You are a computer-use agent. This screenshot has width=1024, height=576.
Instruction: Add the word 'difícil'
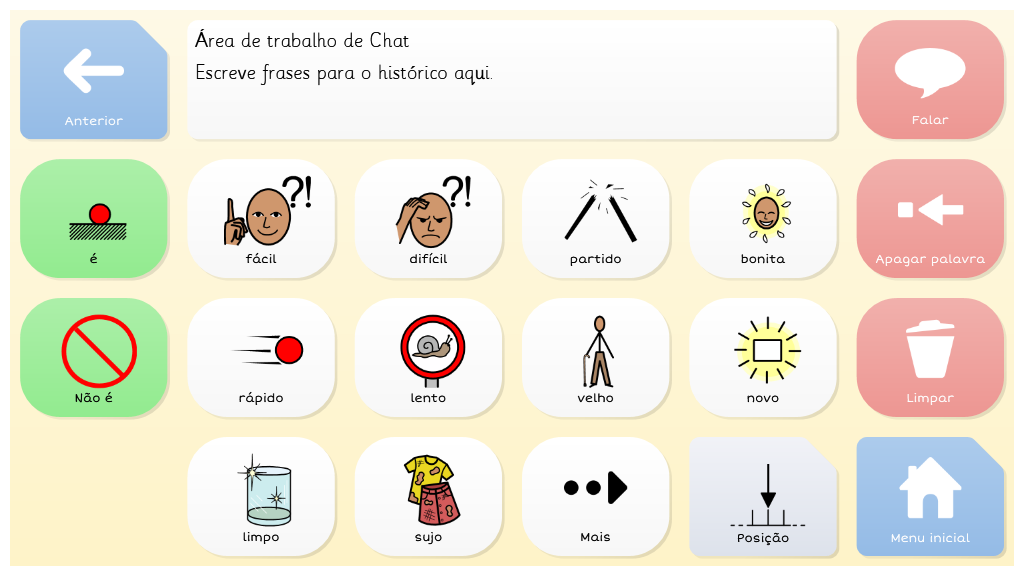[428, 219]
